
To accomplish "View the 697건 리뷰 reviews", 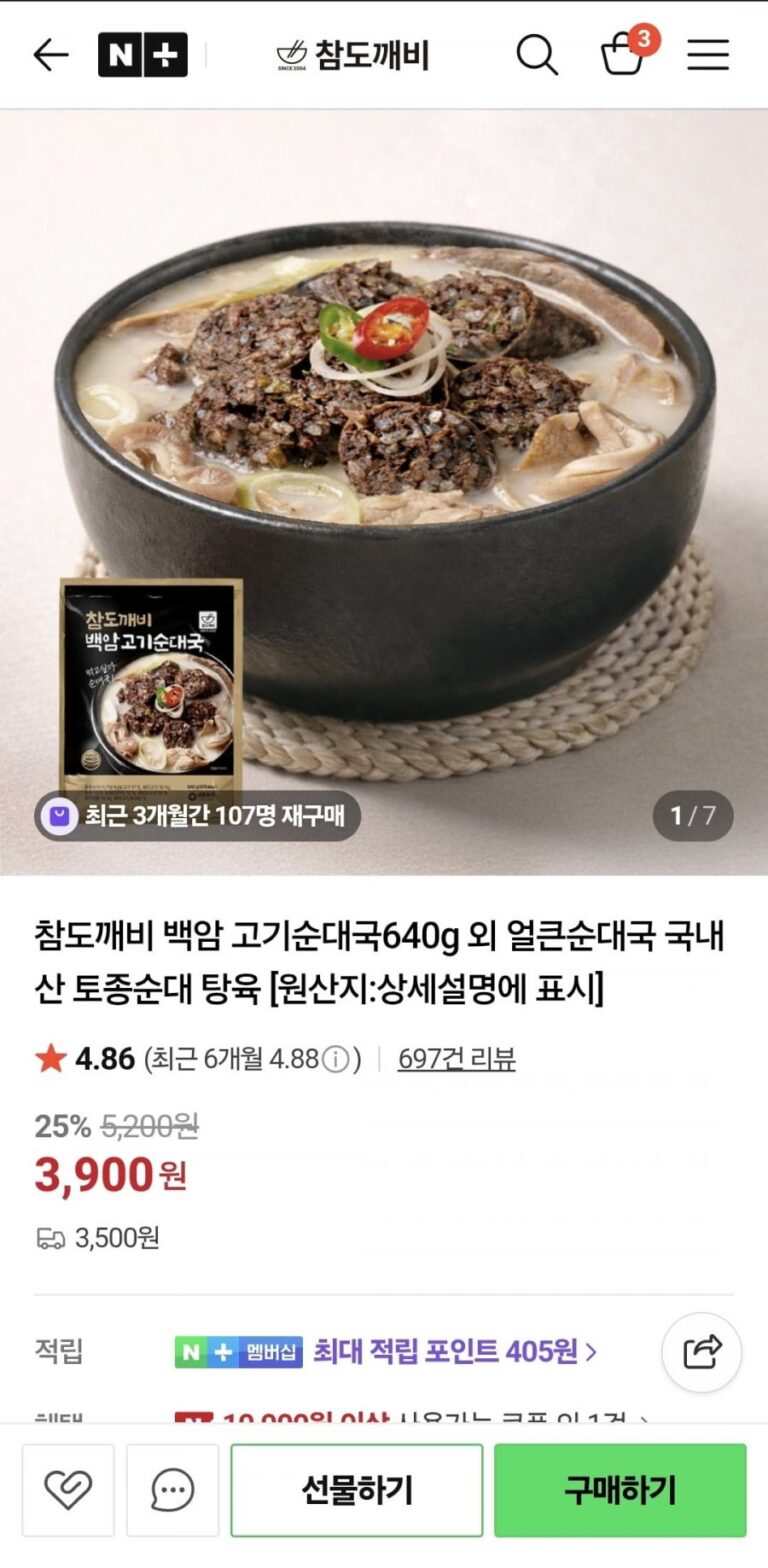I will (456, 1058).
